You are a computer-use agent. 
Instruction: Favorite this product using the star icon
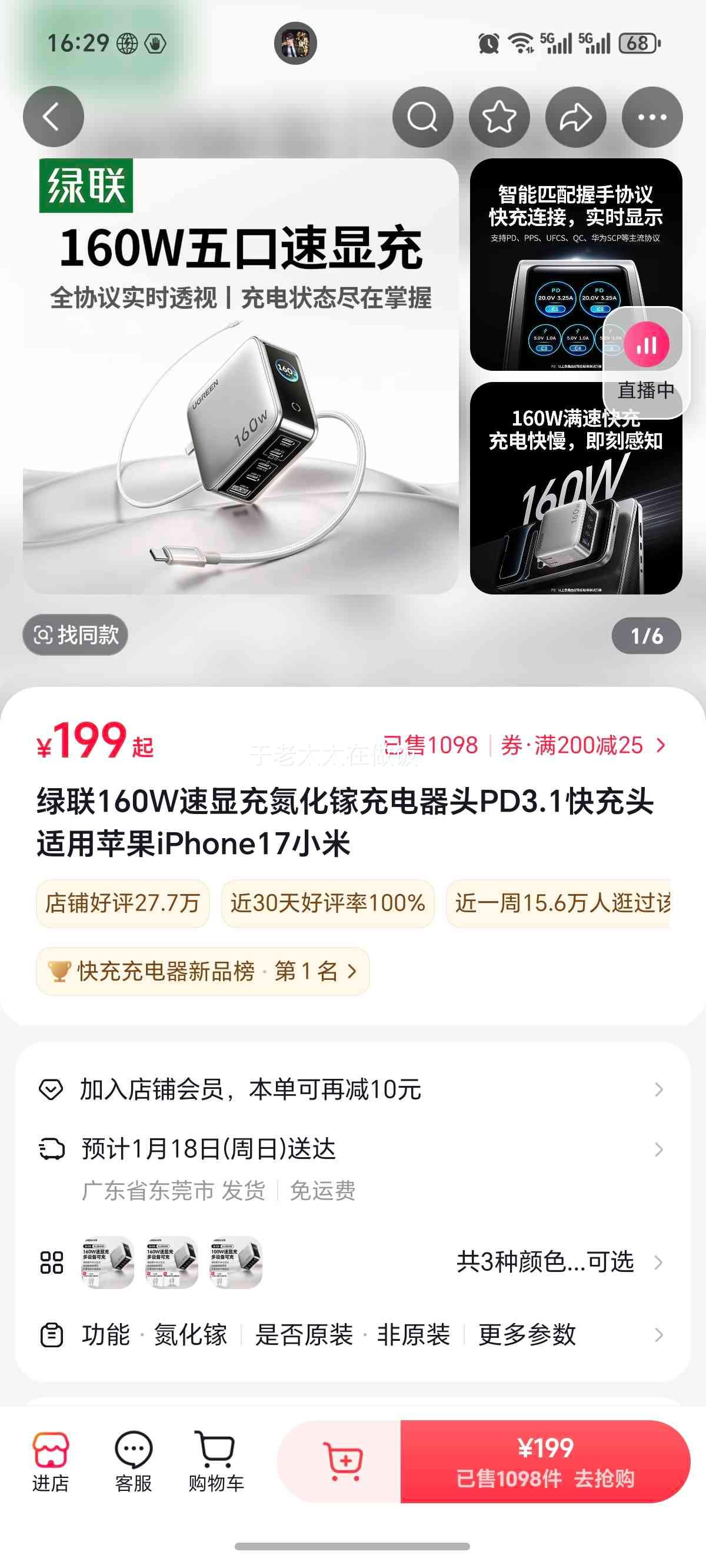(499, 118)
